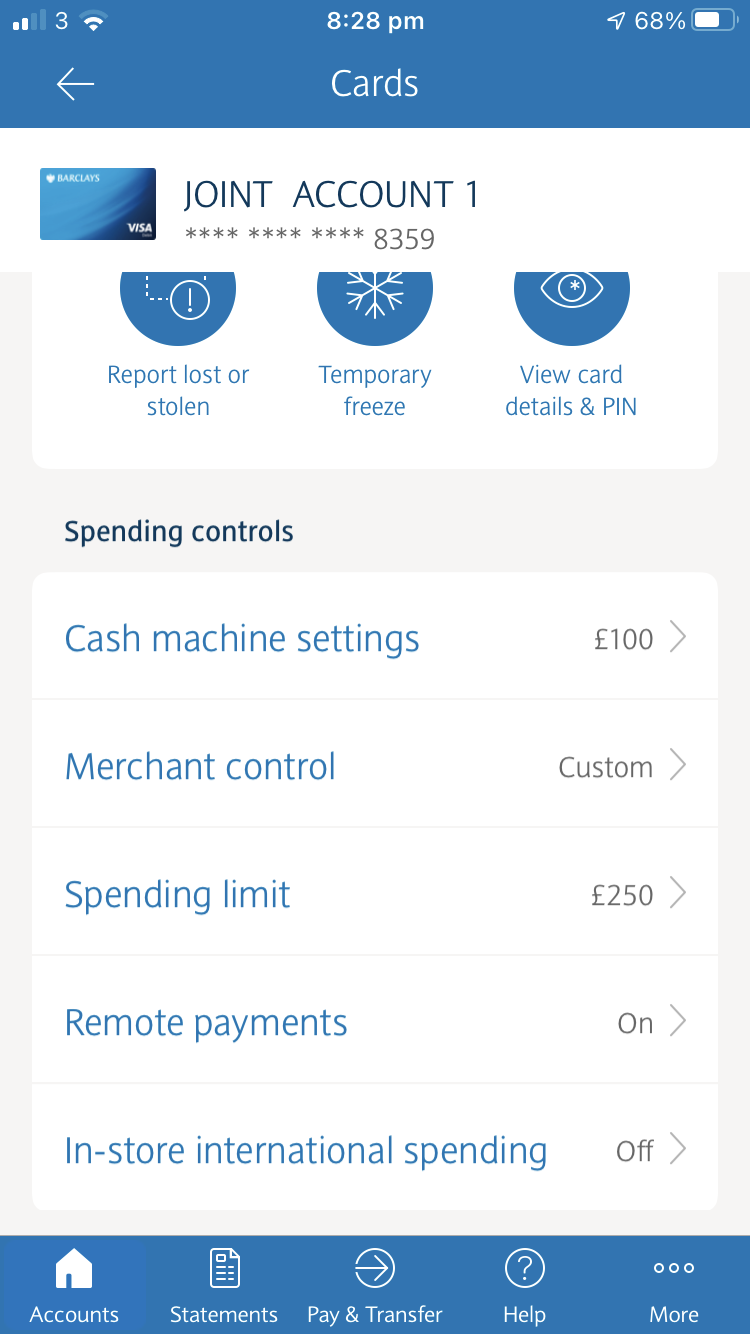
Task: Select the More tab
Action: point(674,1286)
